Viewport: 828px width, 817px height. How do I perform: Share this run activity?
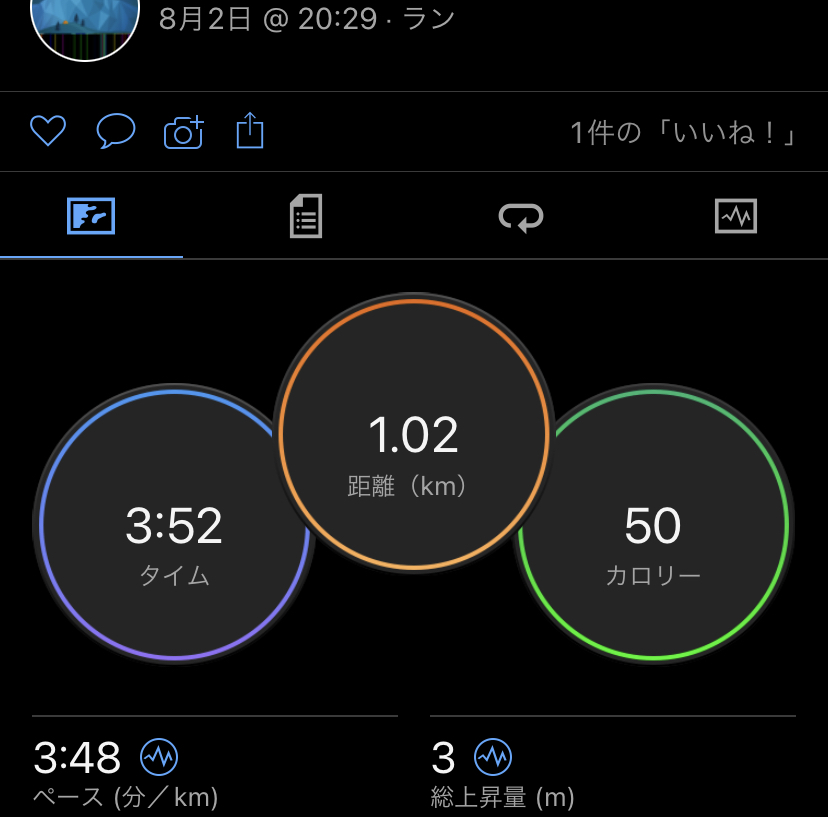[x=250, y=132]
